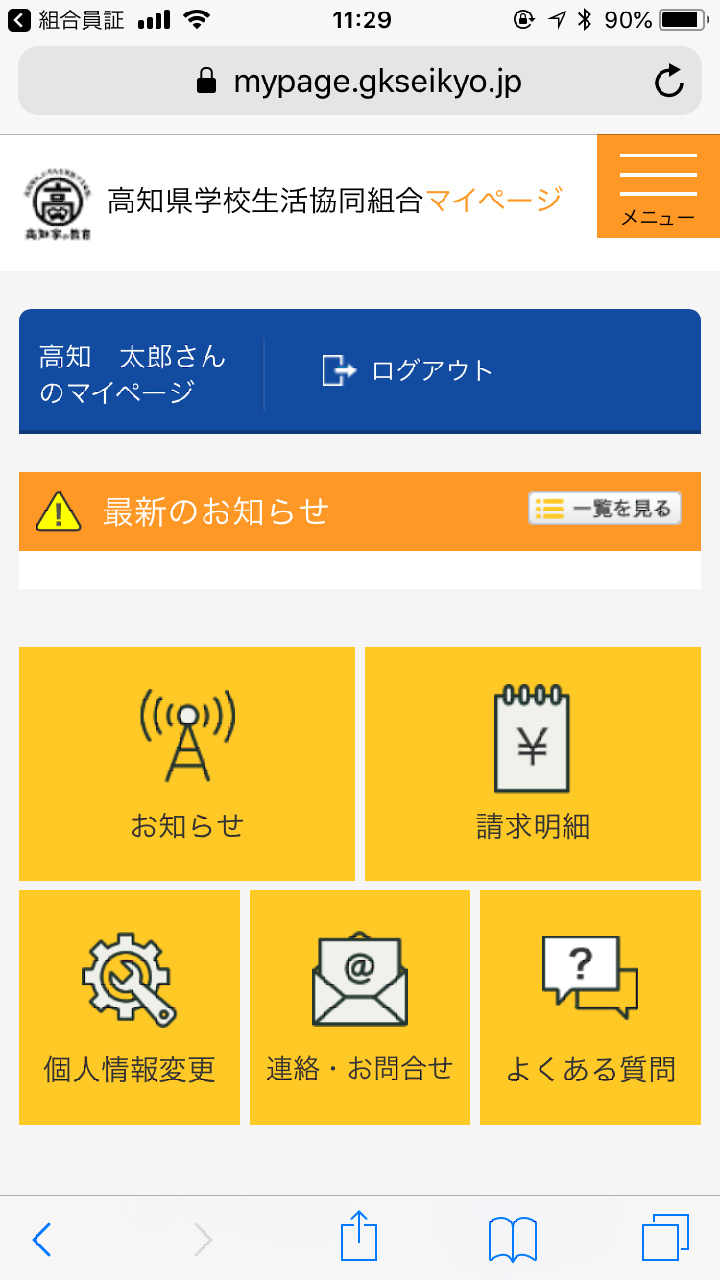Go back to the previous page
The width and height of the screenshot is (720, 1280).
(41, 1240)
